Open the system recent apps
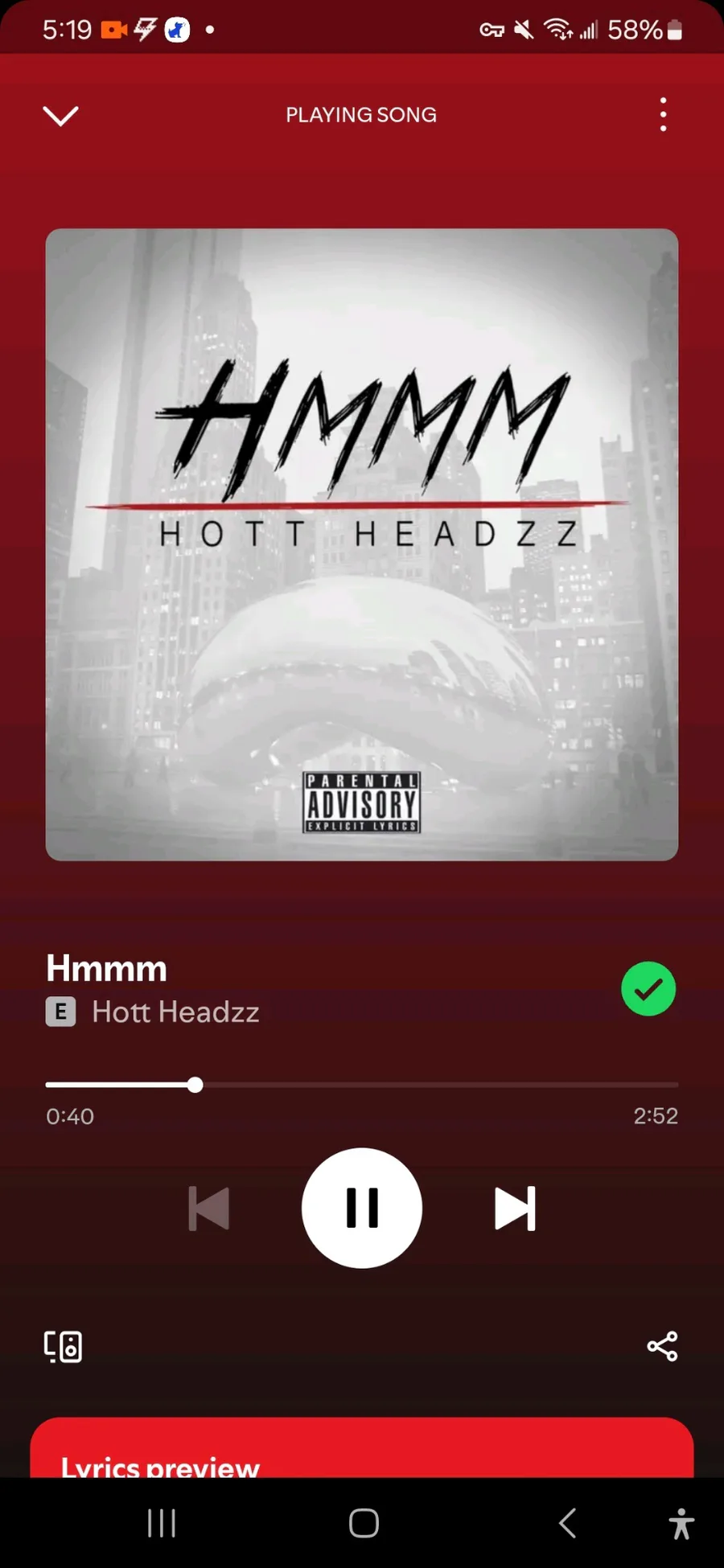This screenshot has width=724, height=1568. click(x=162, y=1522)
